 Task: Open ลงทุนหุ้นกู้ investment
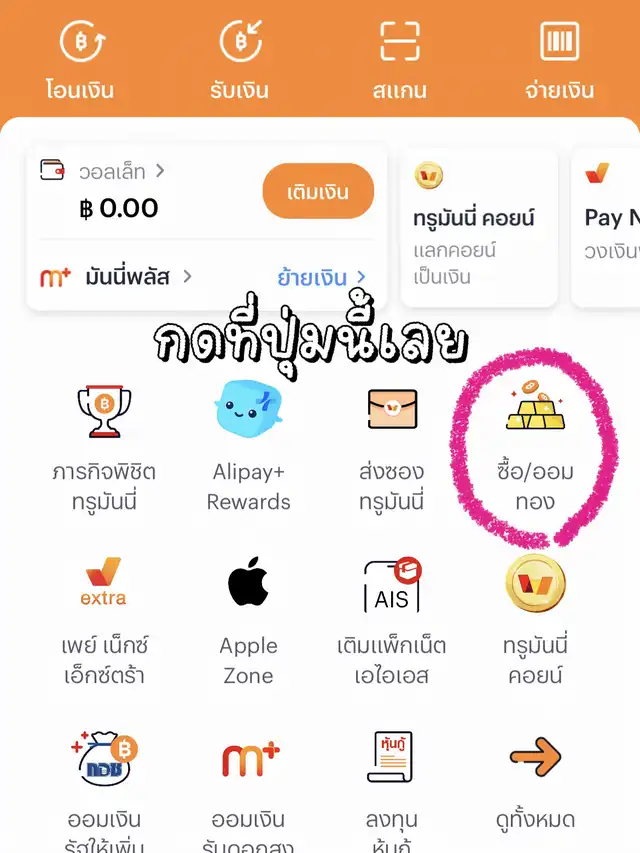click(x=392, y=785)
